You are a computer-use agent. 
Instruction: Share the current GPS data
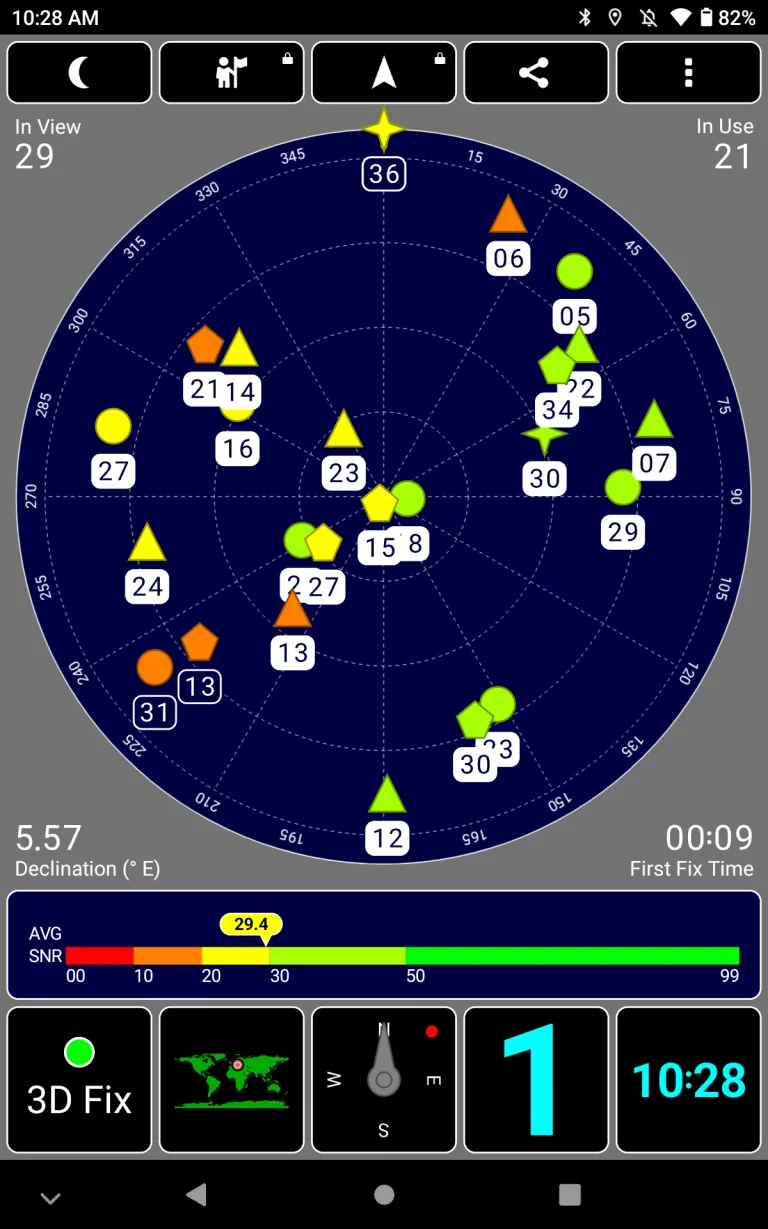tap(535, 72)
